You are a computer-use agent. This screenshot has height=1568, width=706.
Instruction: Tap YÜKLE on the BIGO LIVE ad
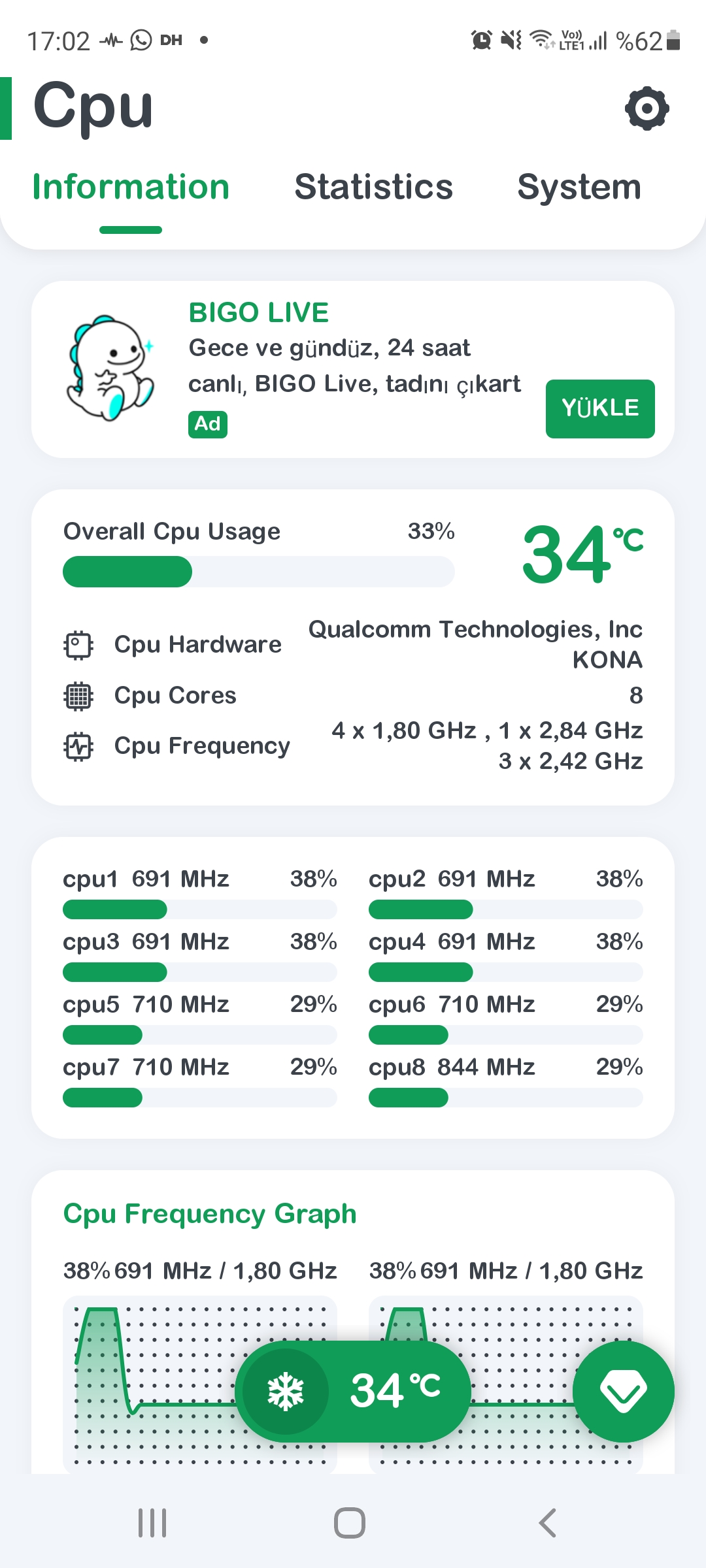[600, 408]
